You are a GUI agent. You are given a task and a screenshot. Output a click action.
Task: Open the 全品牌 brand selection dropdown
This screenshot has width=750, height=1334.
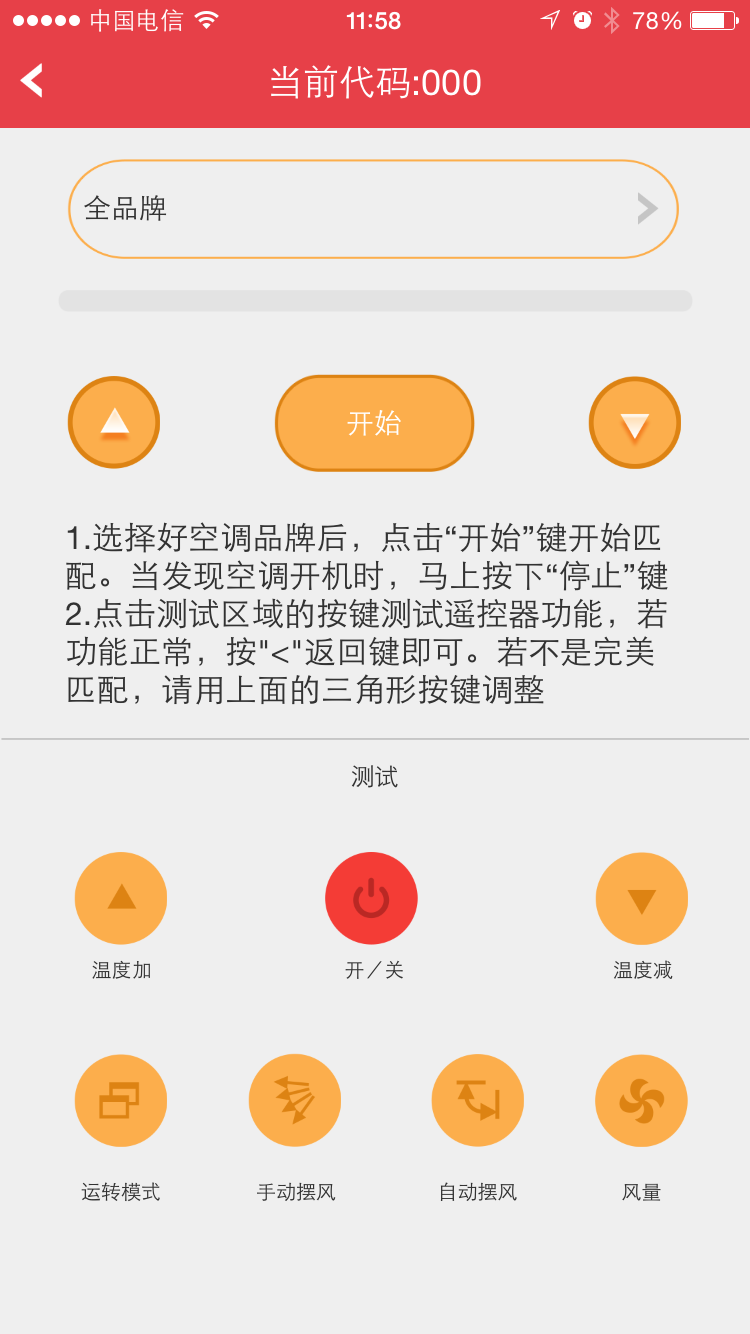point(373,207)
